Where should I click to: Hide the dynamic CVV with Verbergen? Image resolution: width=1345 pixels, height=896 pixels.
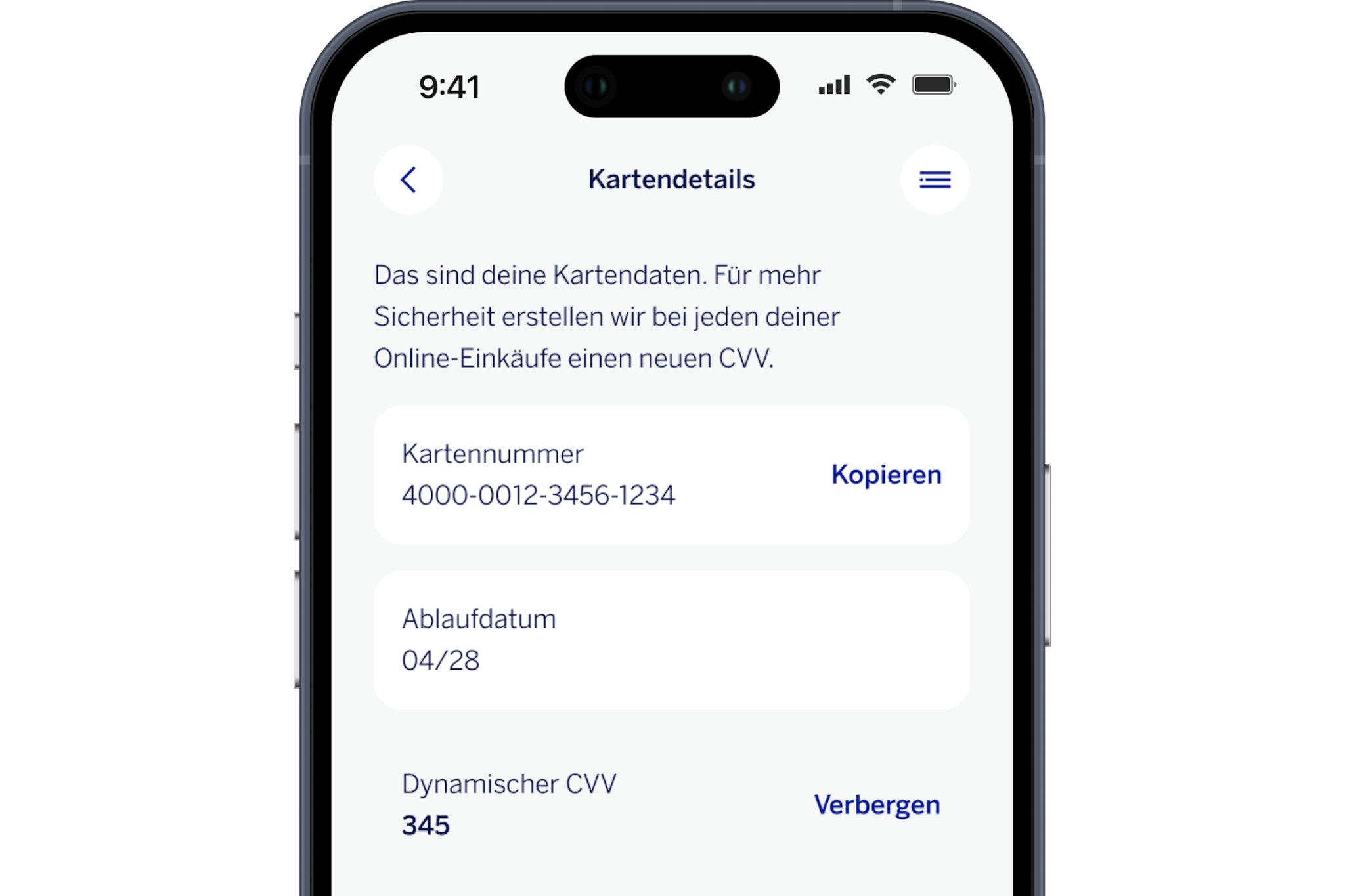point(877,805)
